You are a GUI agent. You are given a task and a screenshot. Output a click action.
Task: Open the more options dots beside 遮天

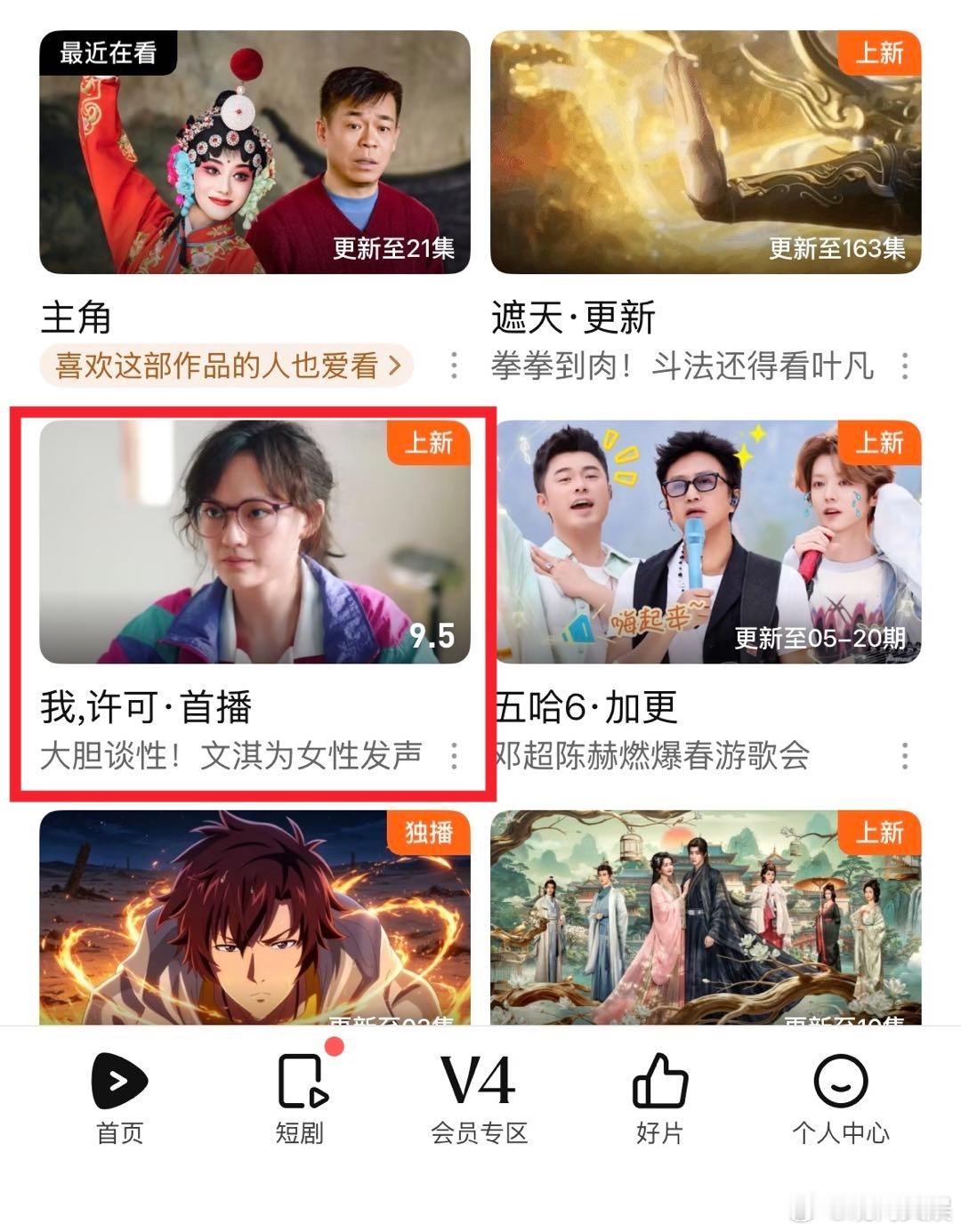coord(905,366)
